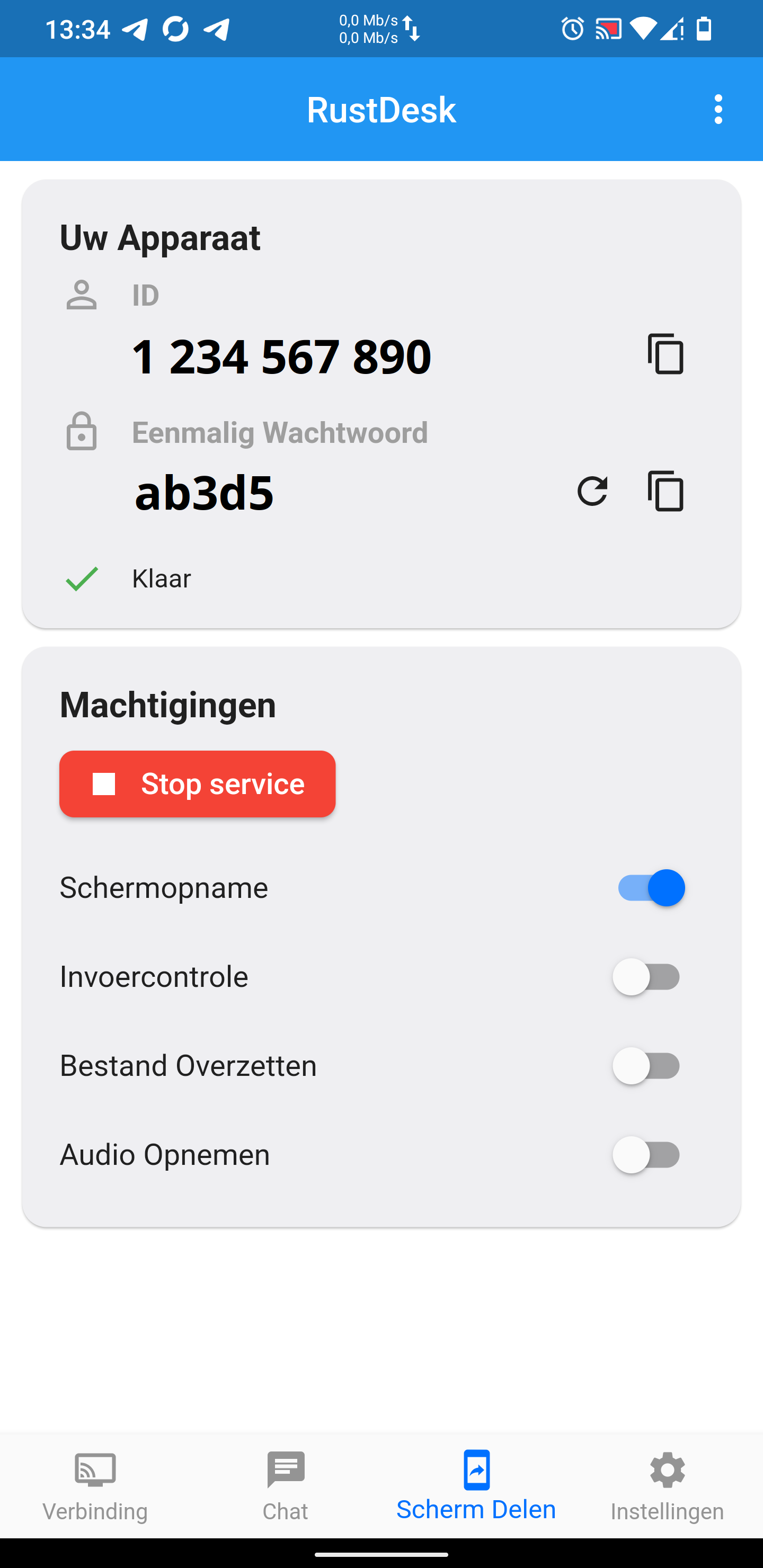This screenshot has width=763, height=1568.
Task: Select the Scherm Delen tab
Action: coord(476,1485)
